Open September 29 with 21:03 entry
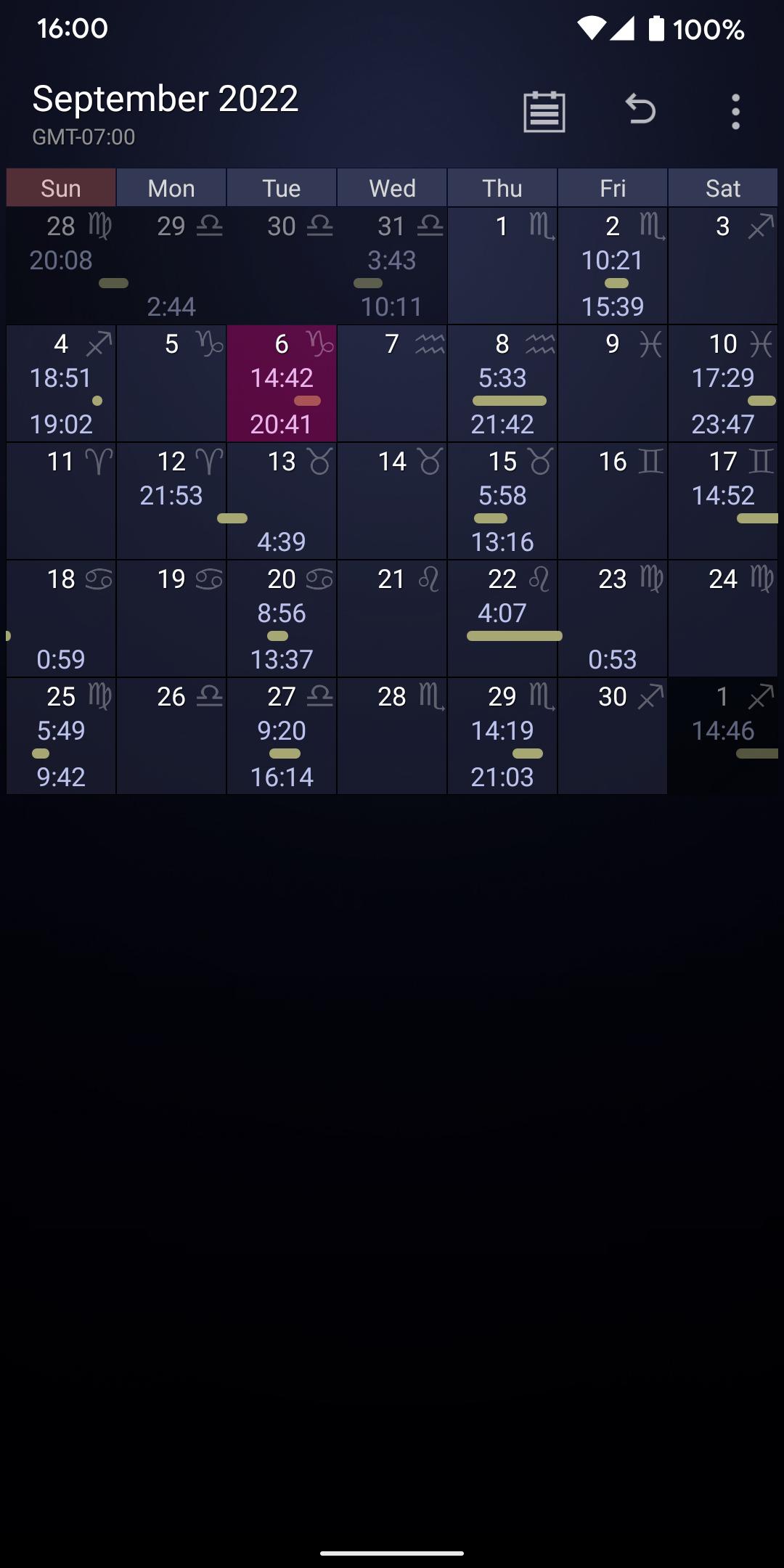Image resolution: width=784 pixels, height=1568 pixels. click(x=502, y=736)
